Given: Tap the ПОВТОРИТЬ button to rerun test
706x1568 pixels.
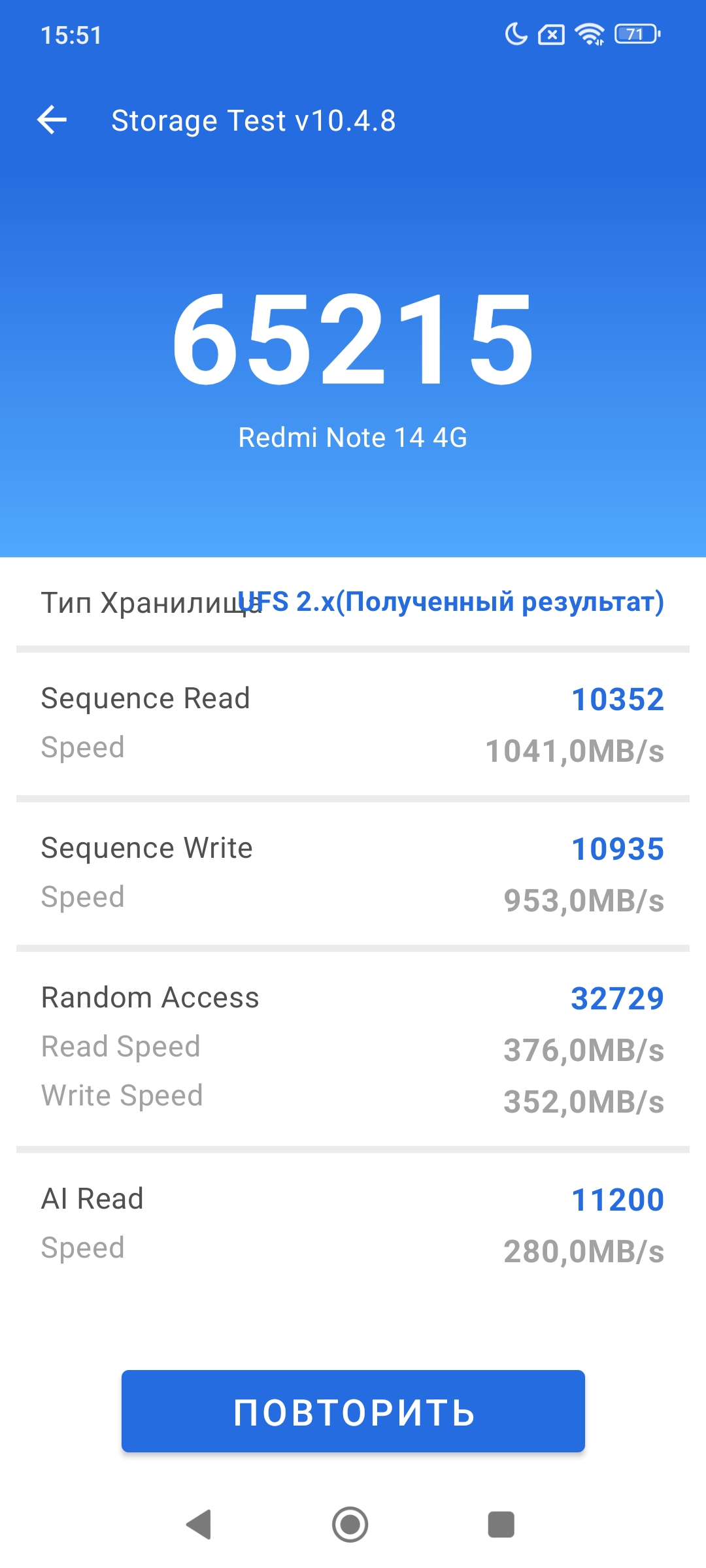Looking at the screenshot, I should click(353, 1411).
